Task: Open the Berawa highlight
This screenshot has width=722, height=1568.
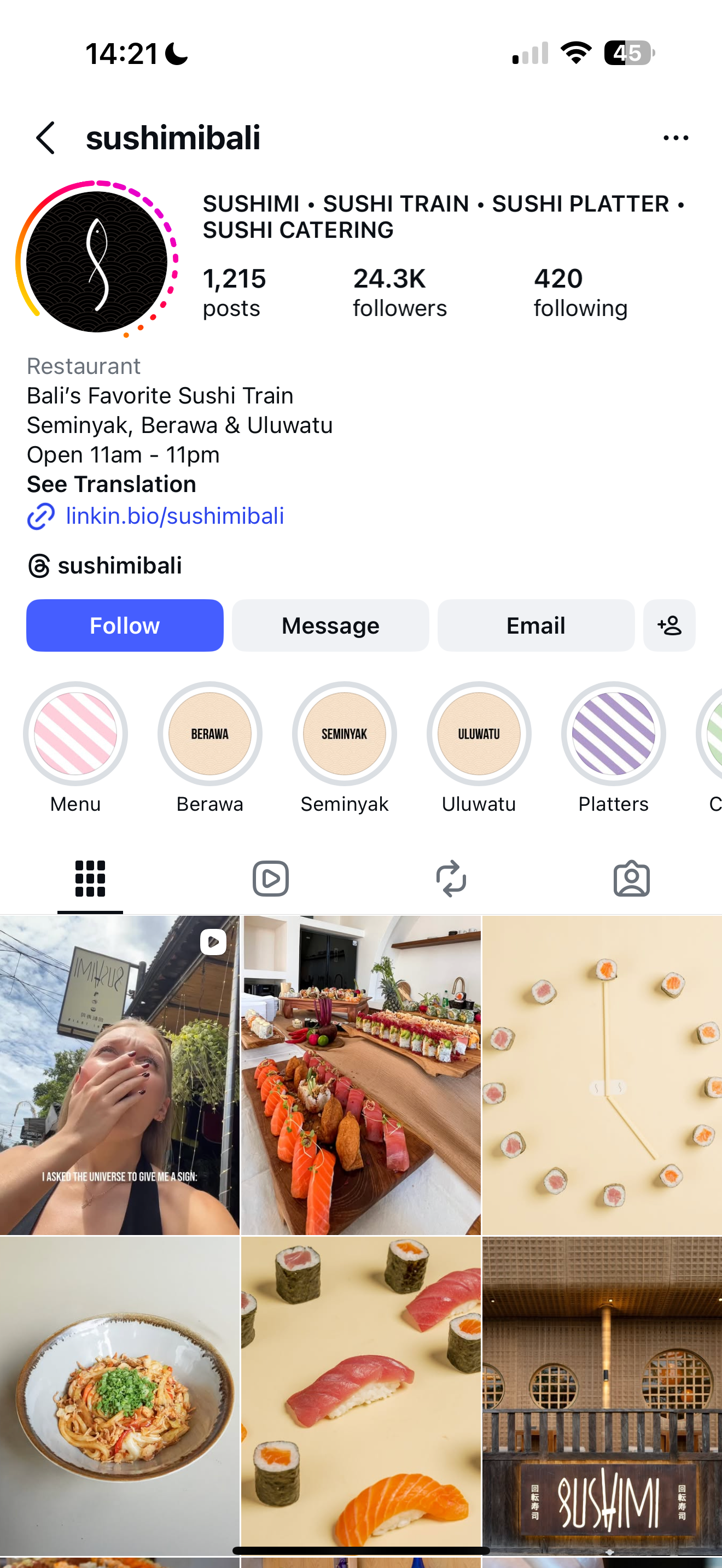Action: coord(210,734)
